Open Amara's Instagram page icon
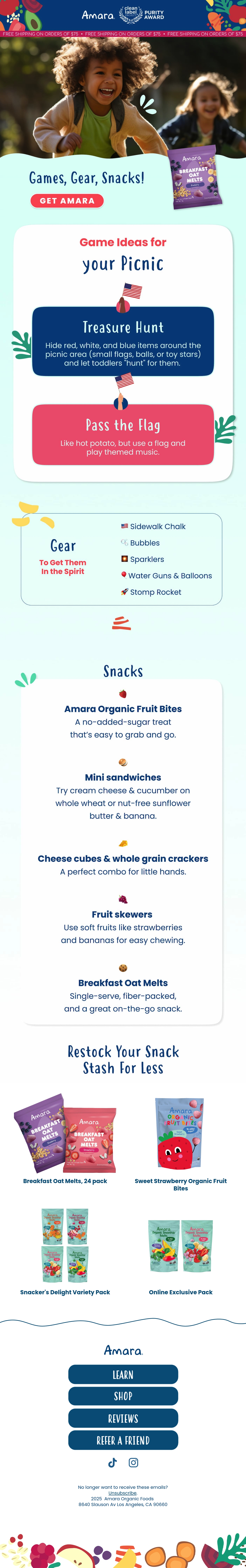246x1568 pixels. click(134, 1463)
